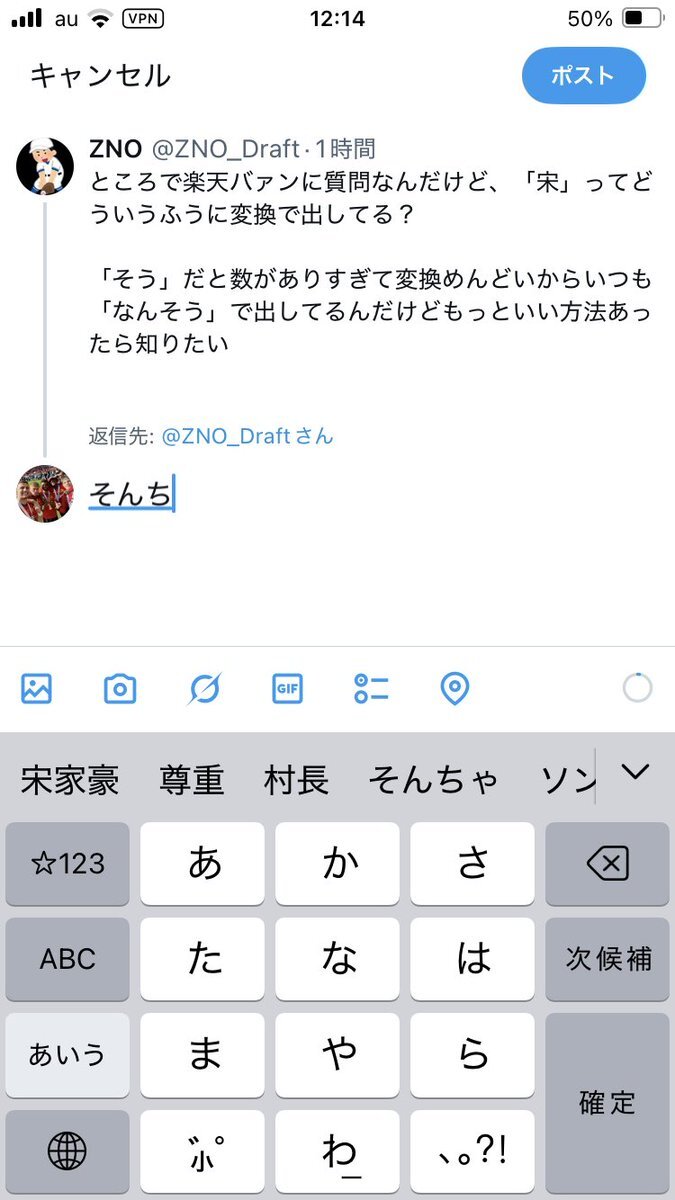675x1200 pixels.
Task: Pick the 村長 candidate
Action: click(296, 779)
